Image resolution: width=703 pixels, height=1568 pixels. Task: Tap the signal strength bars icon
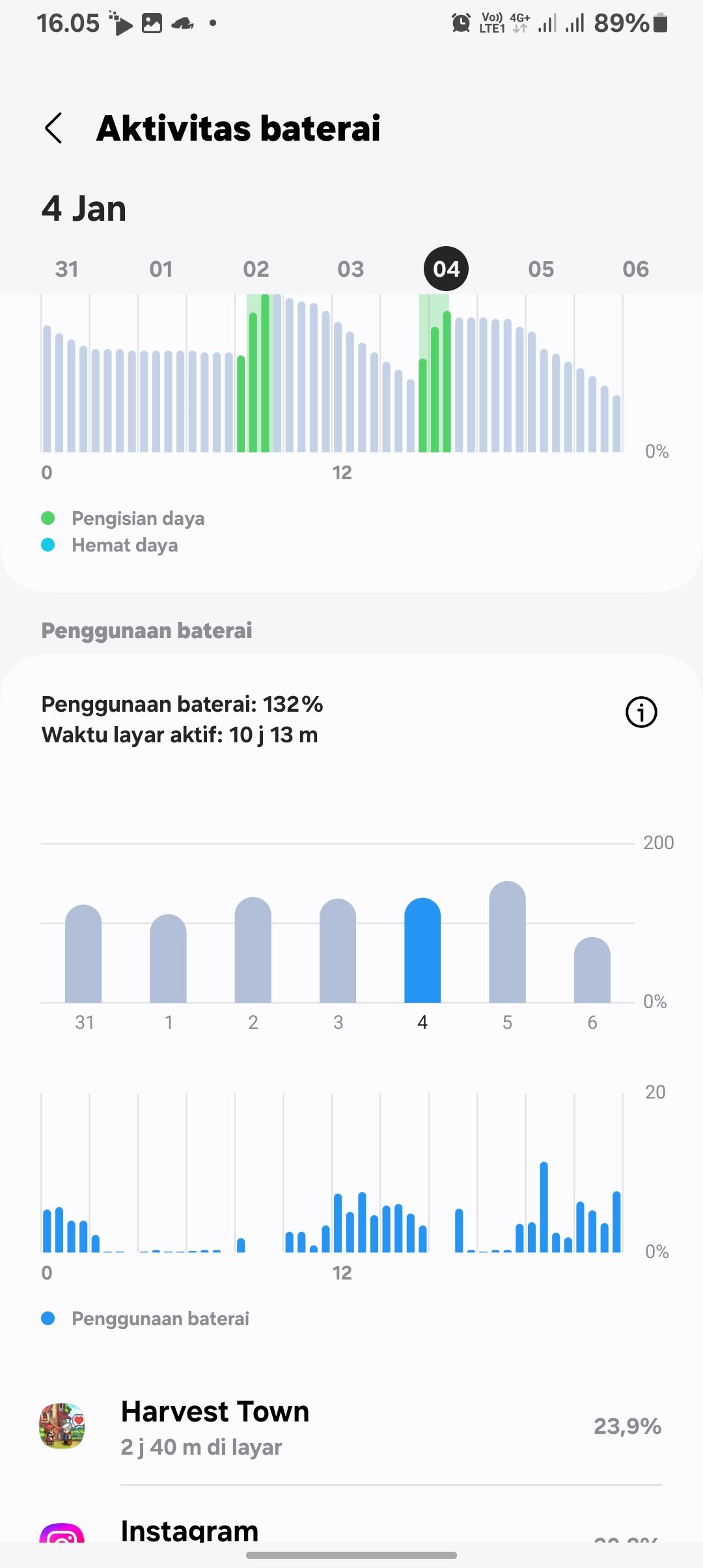coord(547,23)
